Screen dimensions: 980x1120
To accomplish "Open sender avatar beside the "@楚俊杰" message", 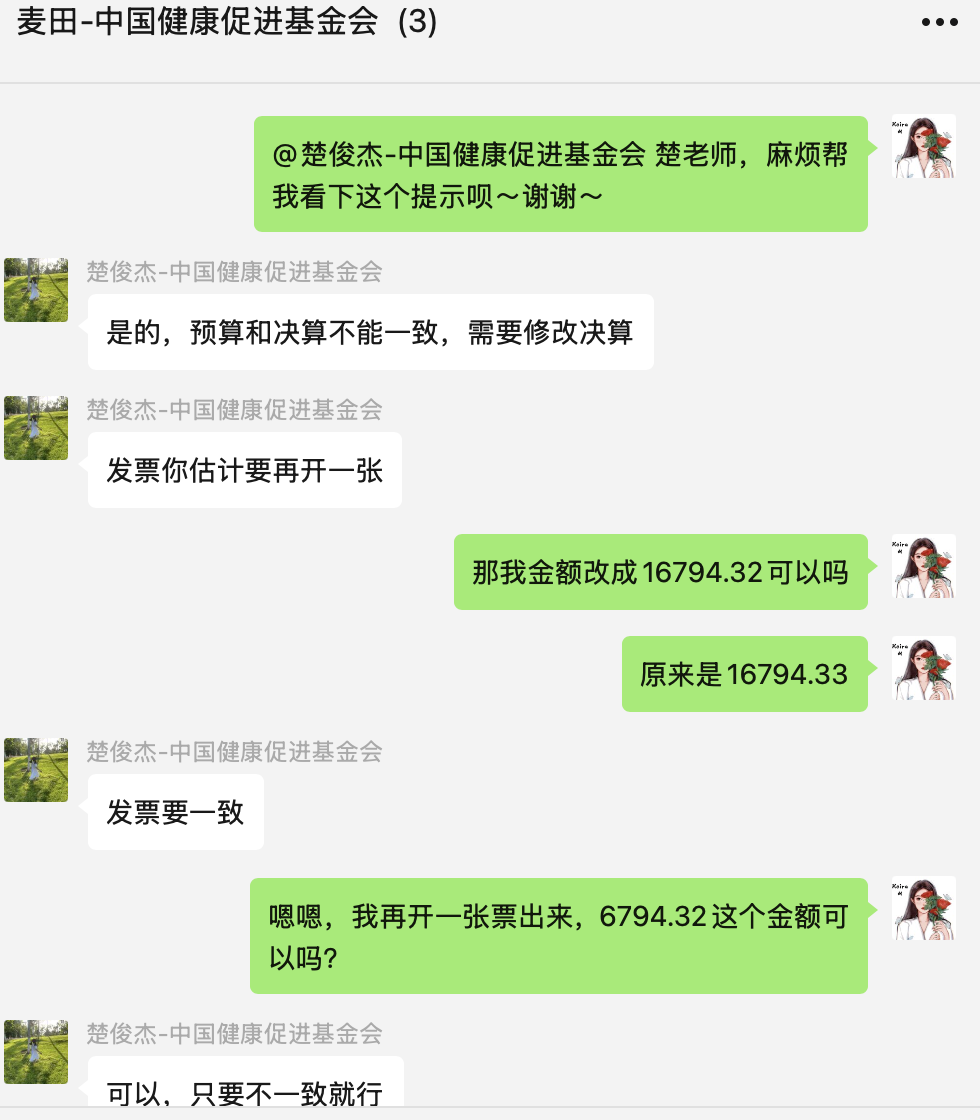I will pos(923,147).
